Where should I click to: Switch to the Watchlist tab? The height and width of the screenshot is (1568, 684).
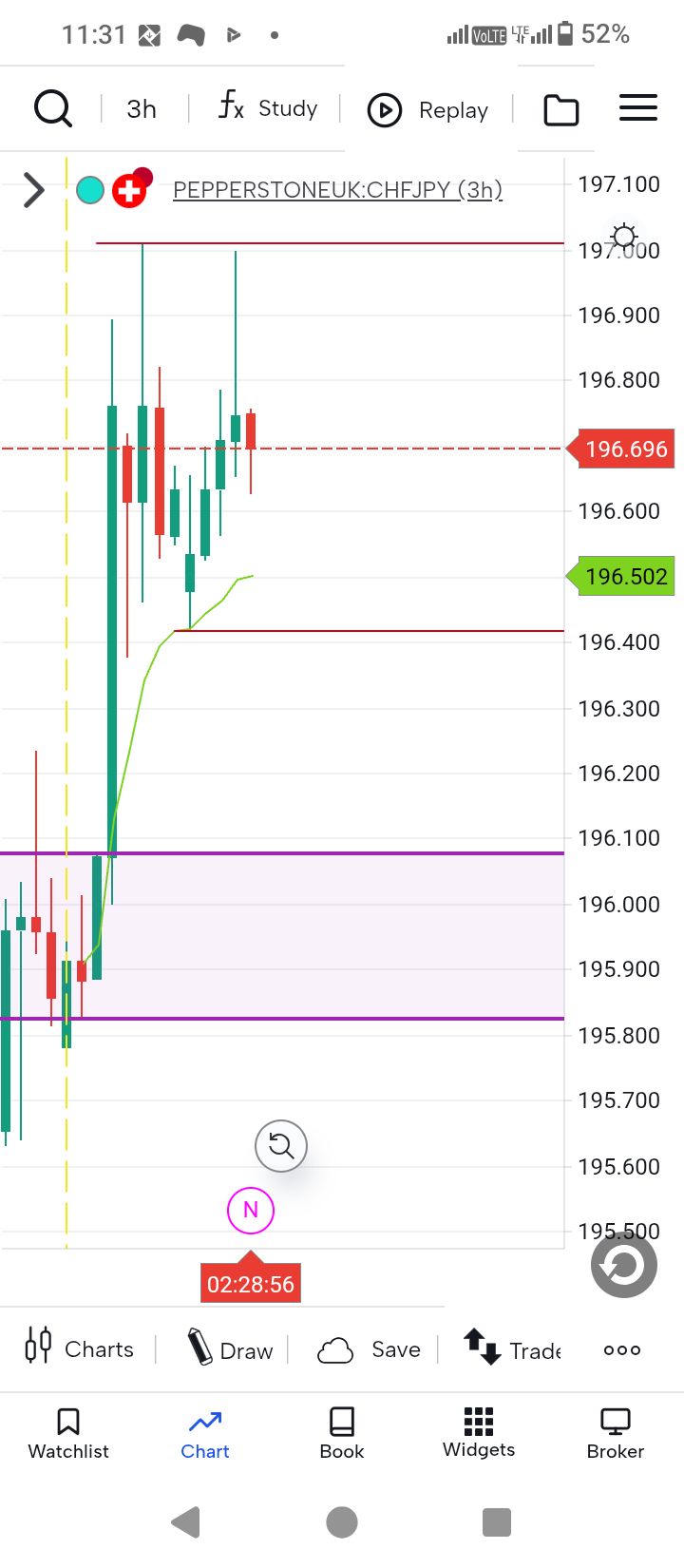tap(68, 1433)
